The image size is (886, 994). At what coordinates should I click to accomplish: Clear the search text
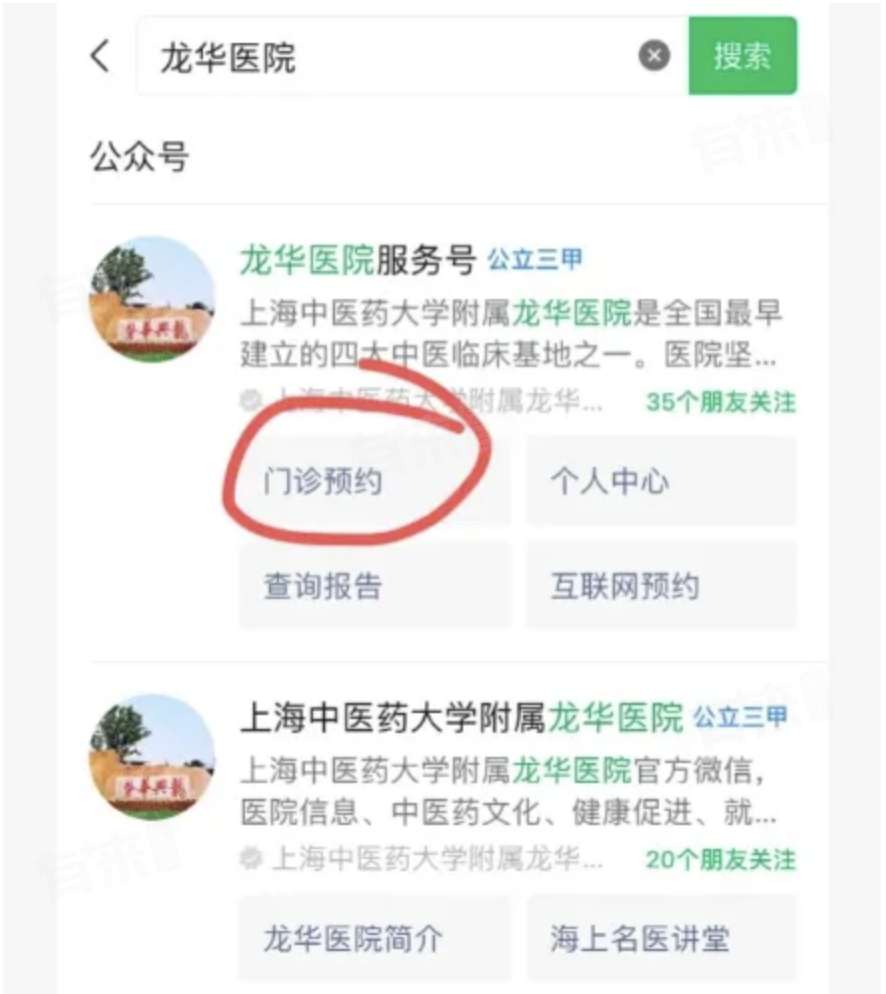(654, 56)
